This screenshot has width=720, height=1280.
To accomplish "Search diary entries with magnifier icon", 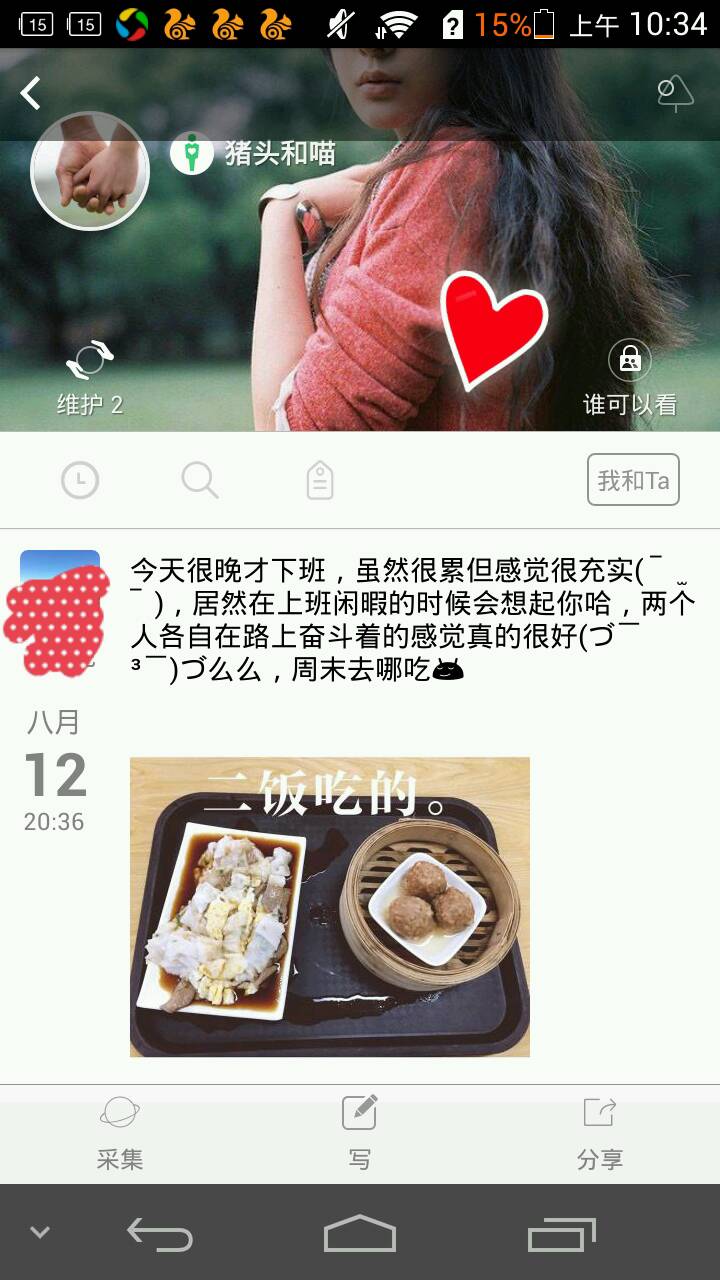I will tap(200, 481).
